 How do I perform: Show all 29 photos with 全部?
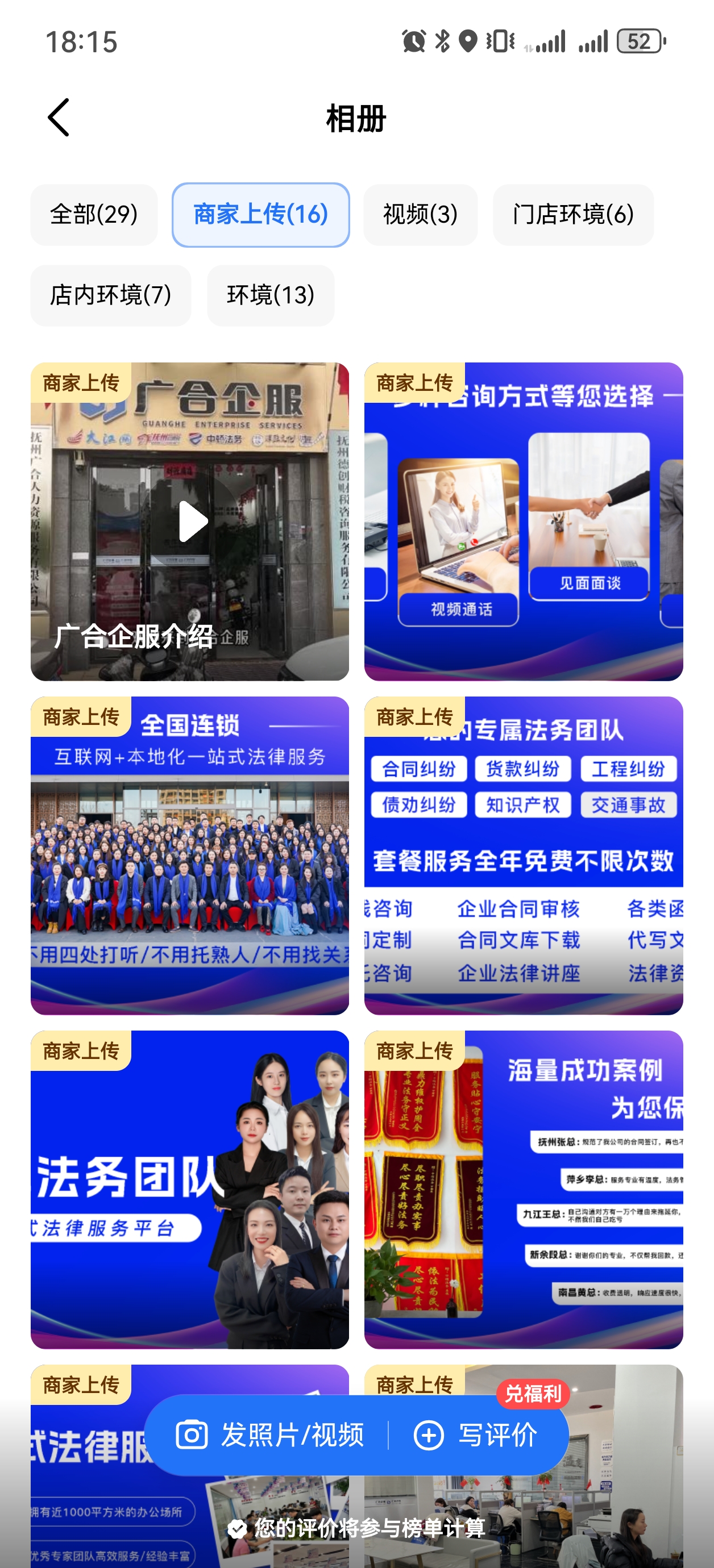(94, 215)
